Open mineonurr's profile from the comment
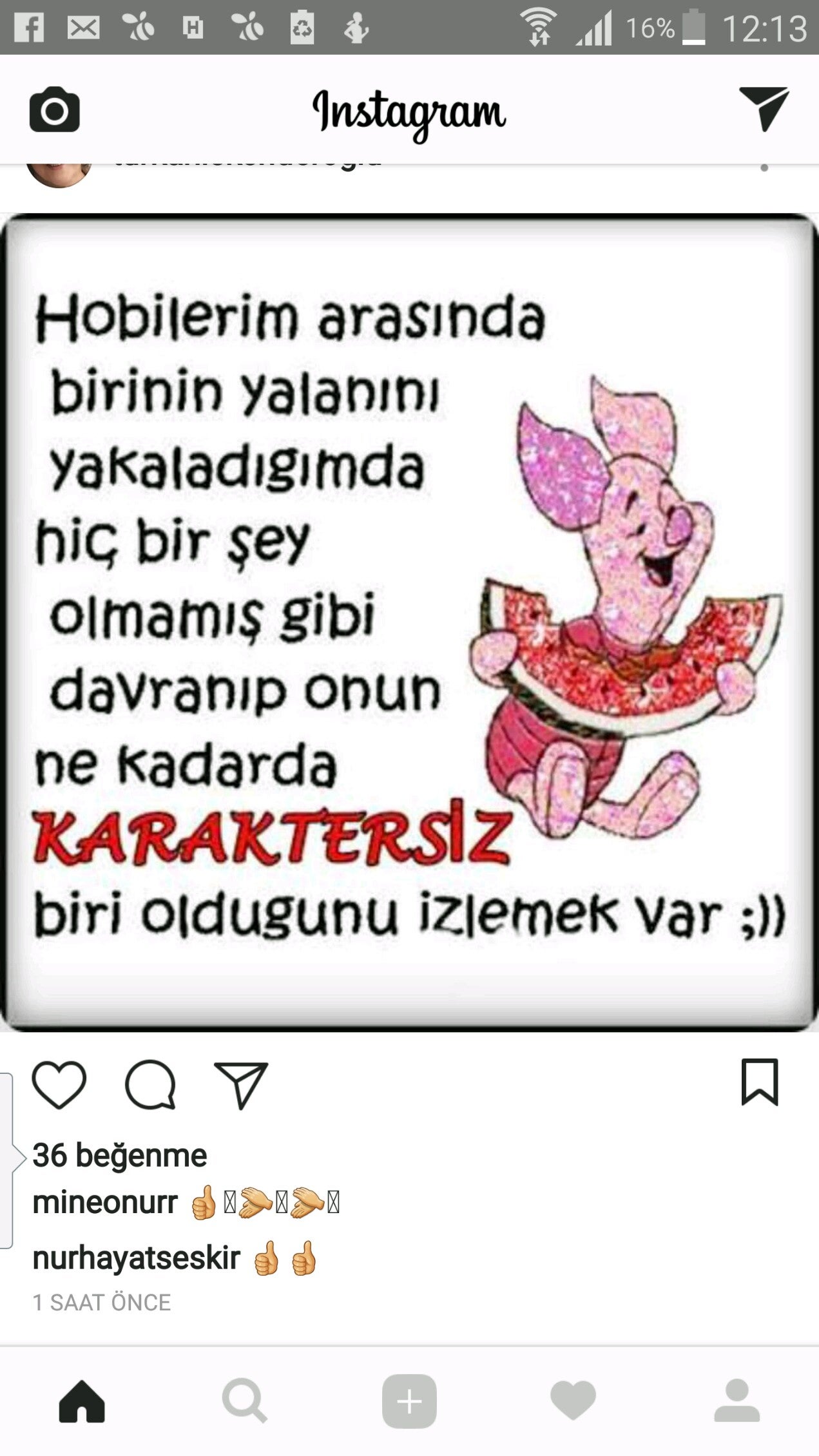 tap(105, 1203)
